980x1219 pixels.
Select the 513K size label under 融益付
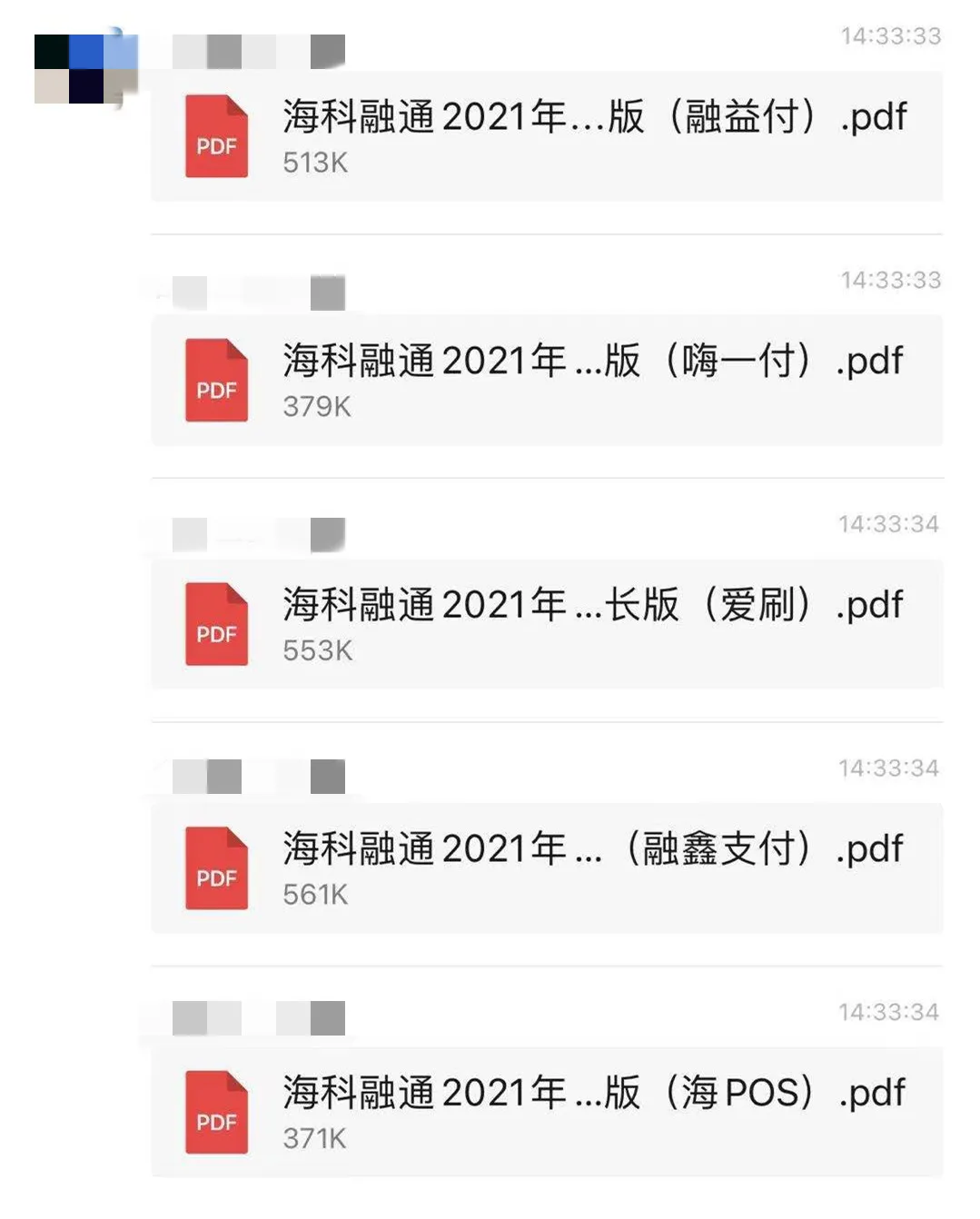(x=313, y=164)
